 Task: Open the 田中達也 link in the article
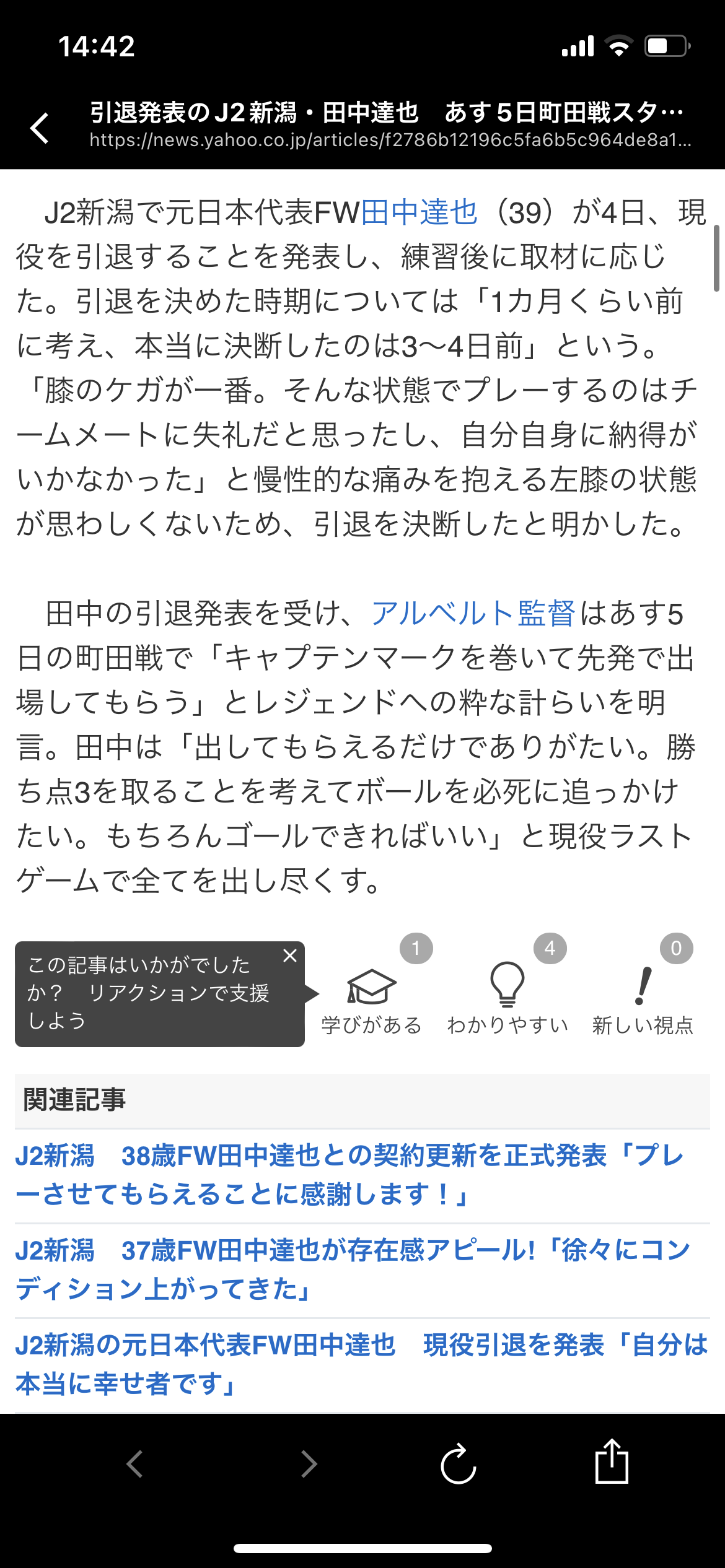coord(420,212)
